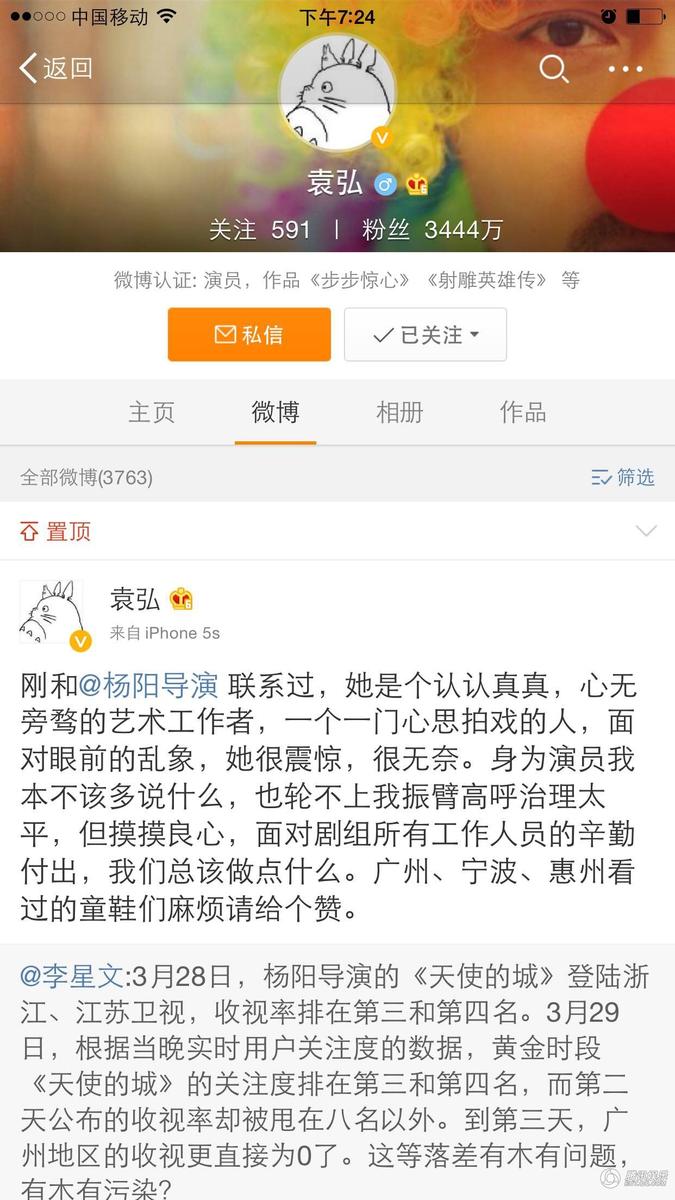Open the 全部微博(3763) selector

[x=87, y=478]
